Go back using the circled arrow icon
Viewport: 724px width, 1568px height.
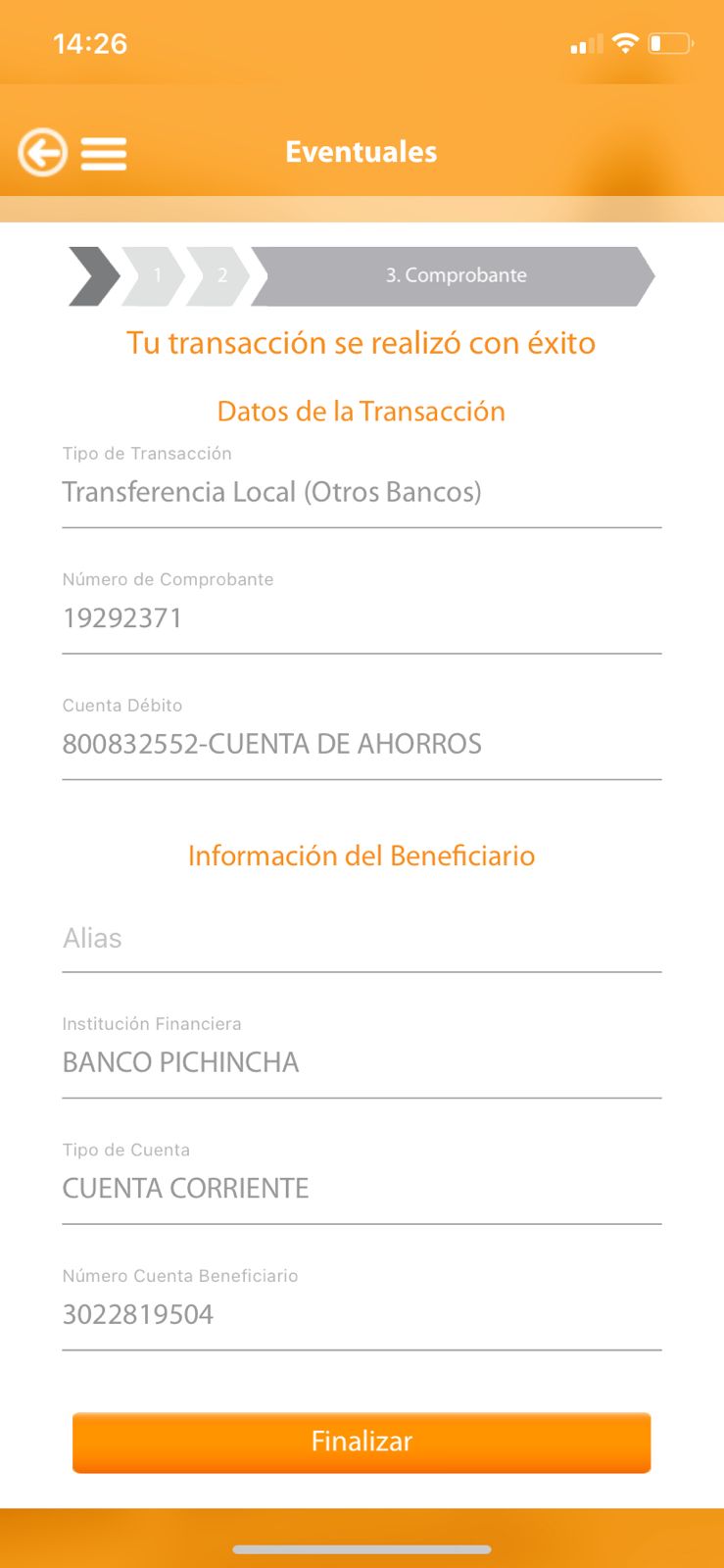(x=42, y=153)
